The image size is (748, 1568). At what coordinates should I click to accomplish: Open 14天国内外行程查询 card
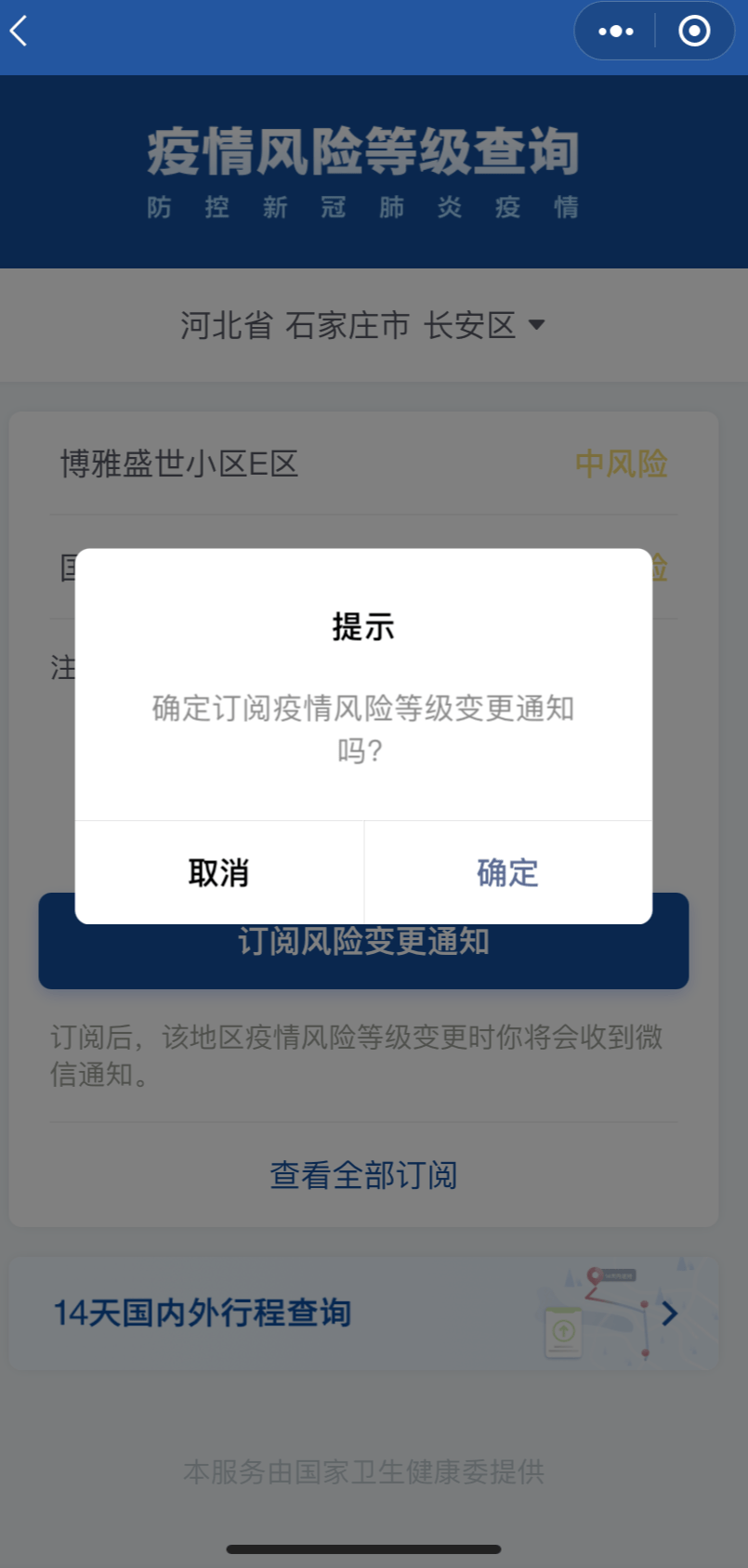pyautogui.click(x=363, y=1313)
